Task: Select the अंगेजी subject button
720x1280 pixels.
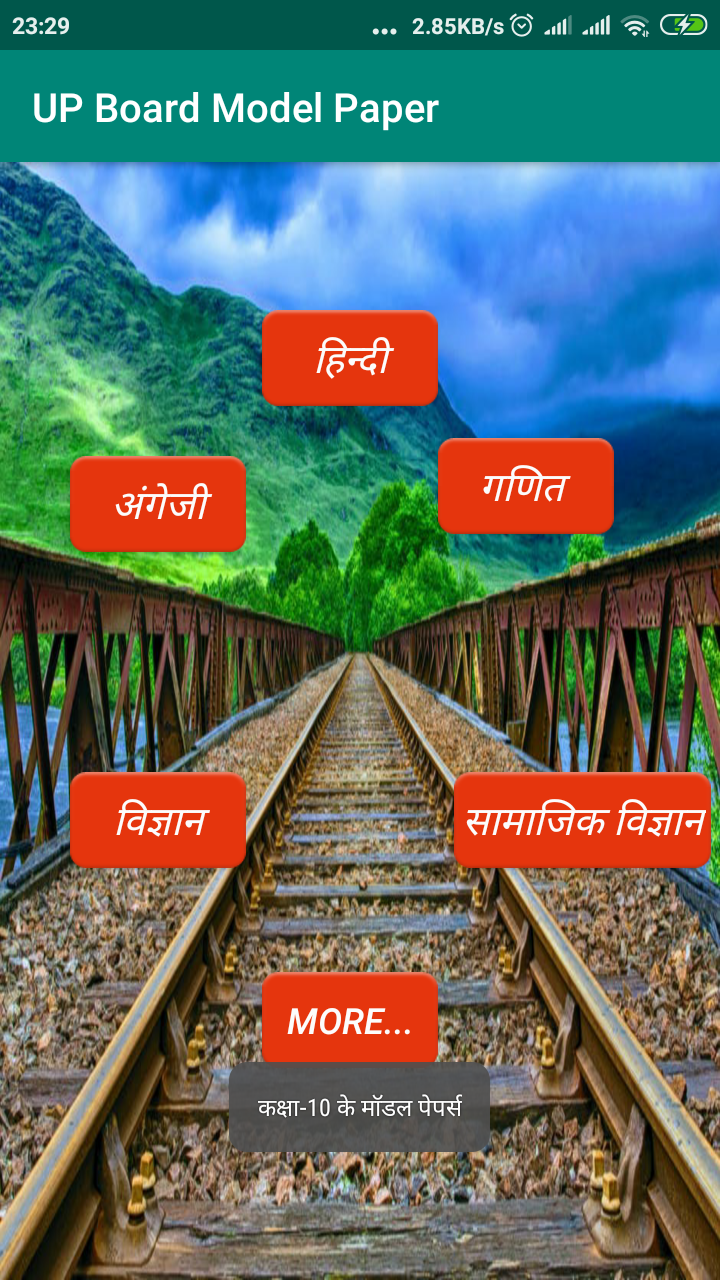Action: [157, 504]
